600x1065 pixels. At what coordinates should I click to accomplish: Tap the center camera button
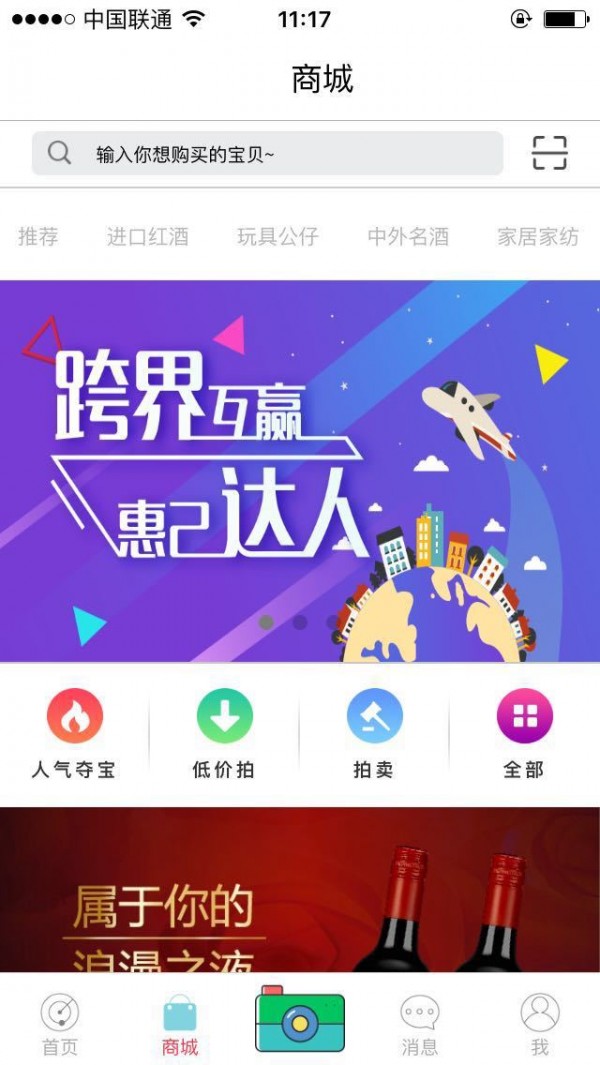300,1020
